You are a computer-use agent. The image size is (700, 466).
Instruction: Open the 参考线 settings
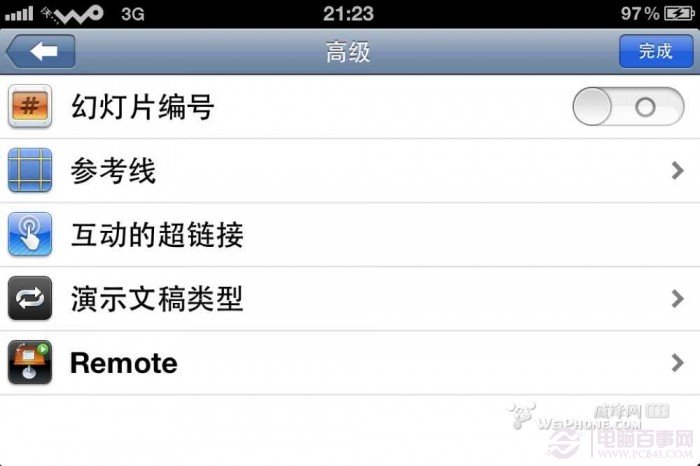(x=350, y=171)
